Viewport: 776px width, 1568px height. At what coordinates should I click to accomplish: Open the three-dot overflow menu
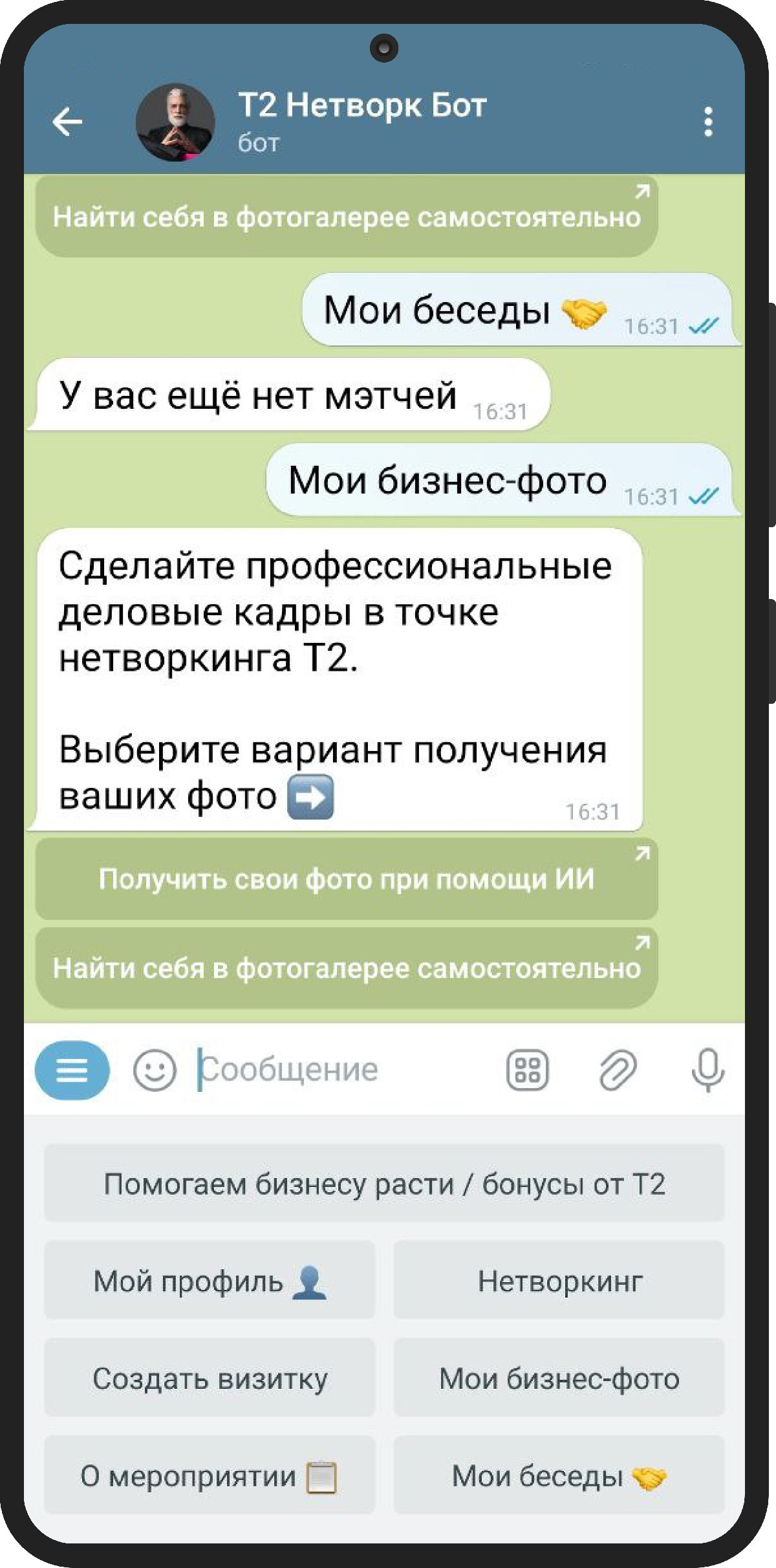[x=708, y=122]
